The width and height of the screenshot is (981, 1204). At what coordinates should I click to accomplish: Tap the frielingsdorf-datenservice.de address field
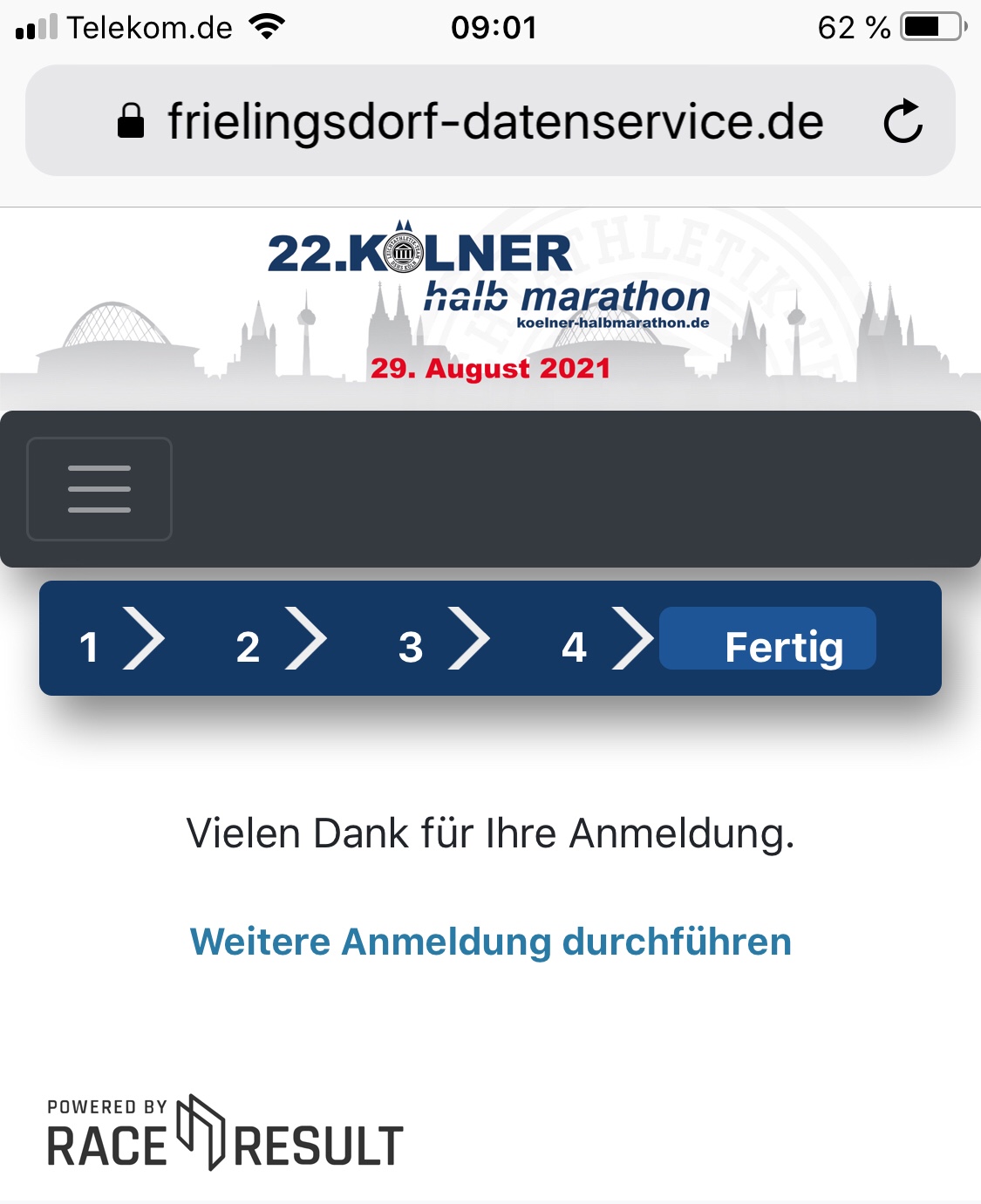coord(494,121)
